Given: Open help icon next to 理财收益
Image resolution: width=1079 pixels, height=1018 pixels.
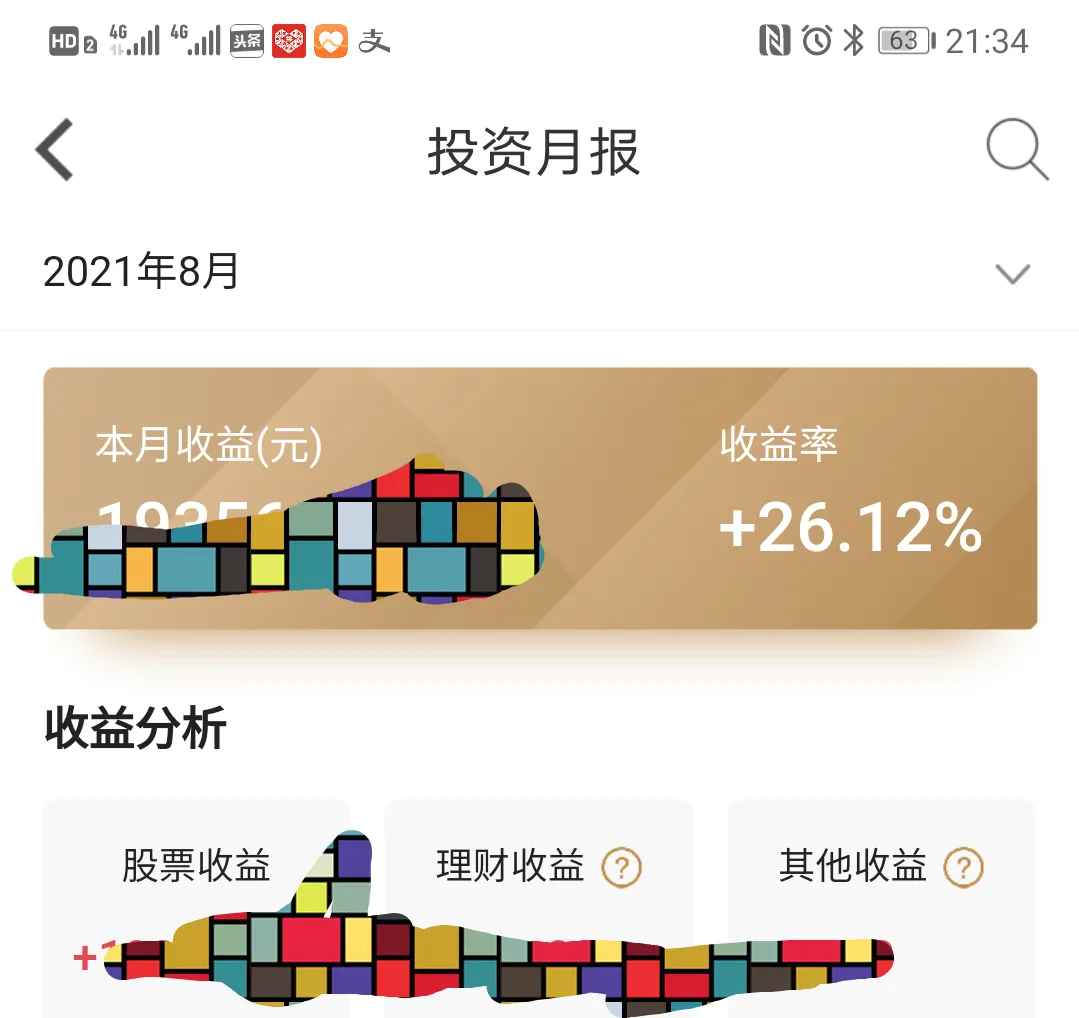Looking at the screenshot, I should click(x=621, y=867).
